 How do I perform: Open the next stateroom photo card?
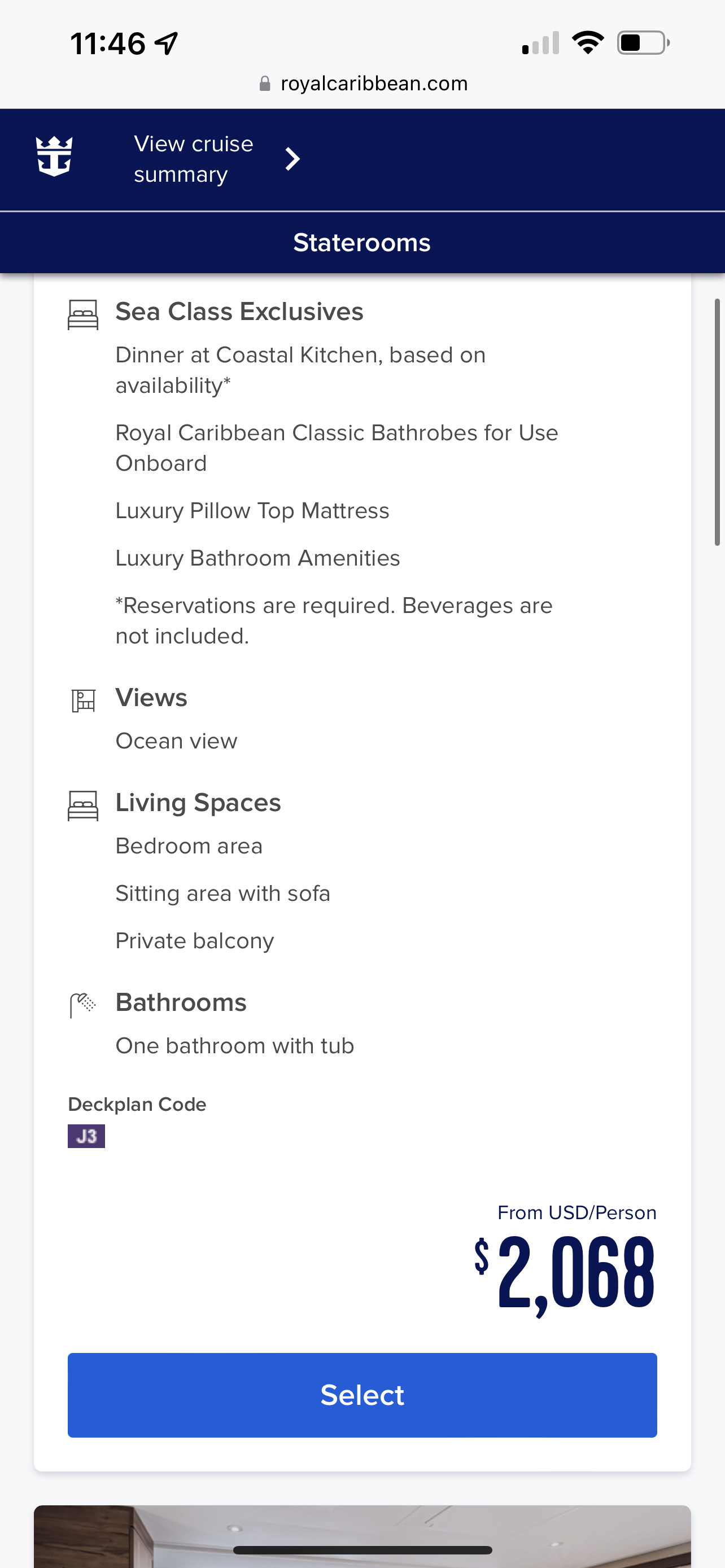tap(362, 1536)
